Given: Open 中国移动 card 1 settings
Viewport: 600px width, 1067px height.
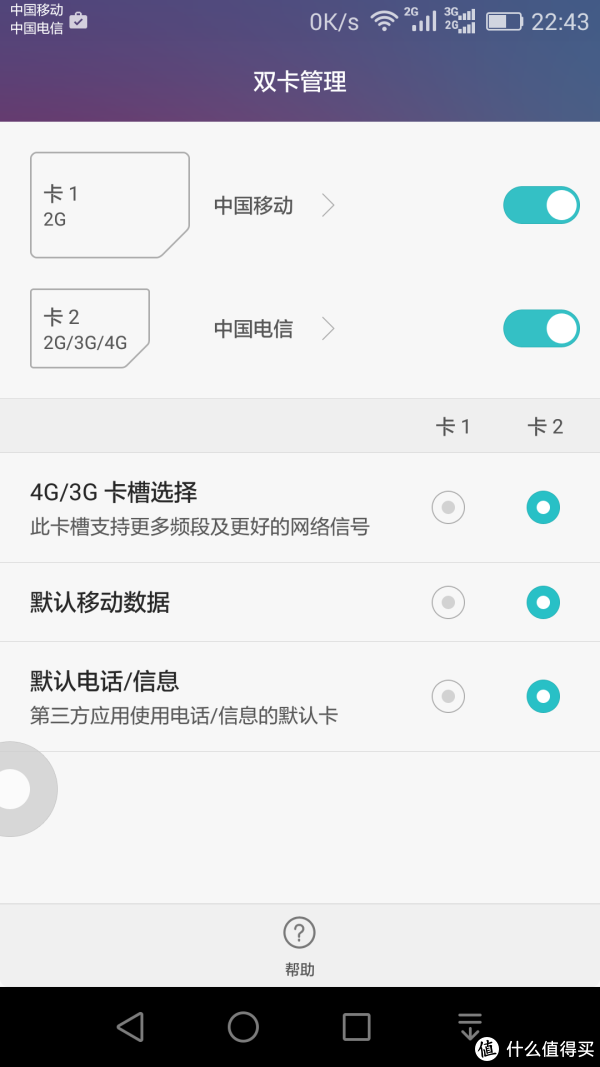Looking at the screenshot, I should click(x=274, y=205).
